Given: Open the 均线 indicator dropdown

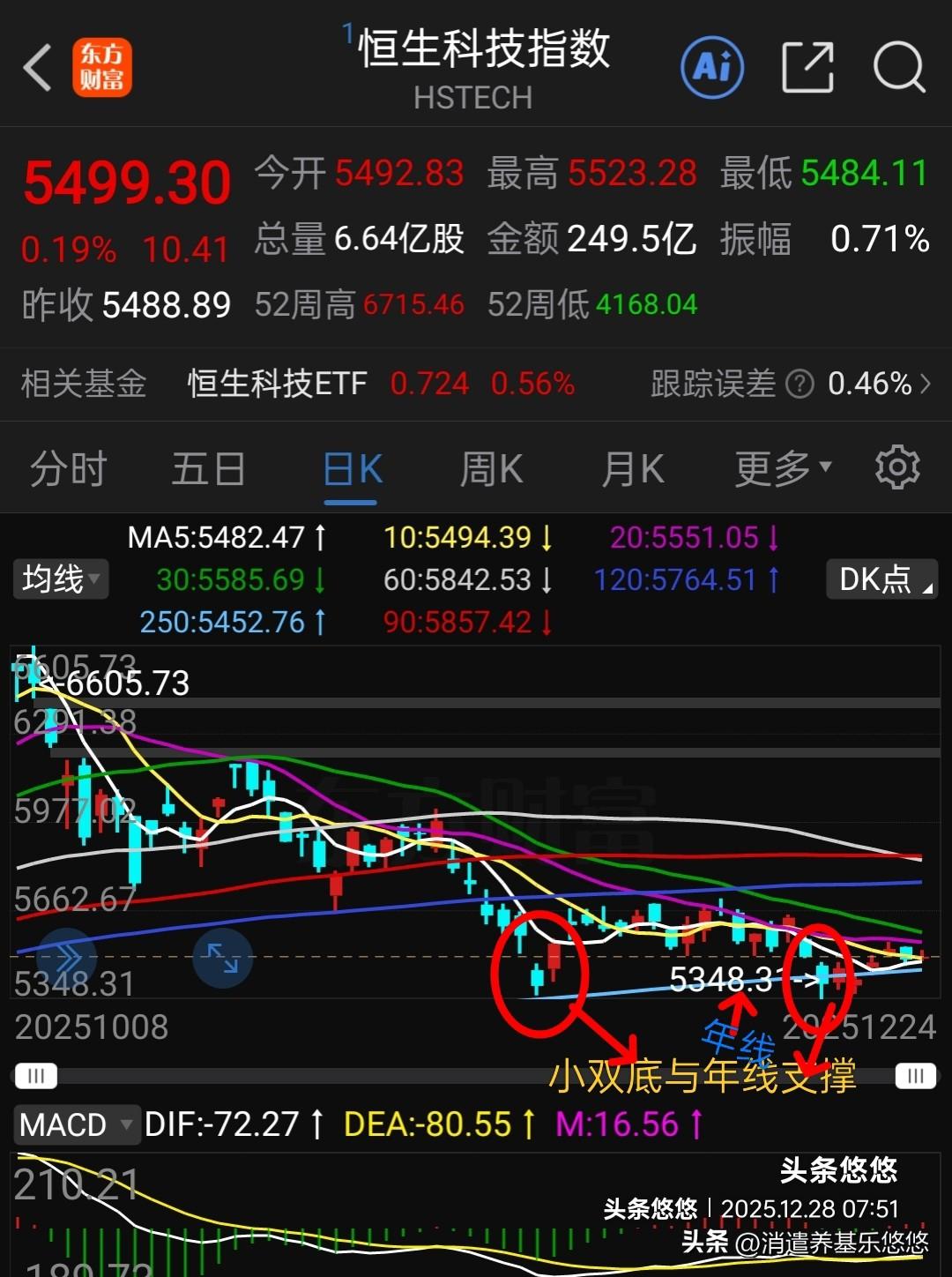Looking at the screenshot, I should tap(60, 579).
